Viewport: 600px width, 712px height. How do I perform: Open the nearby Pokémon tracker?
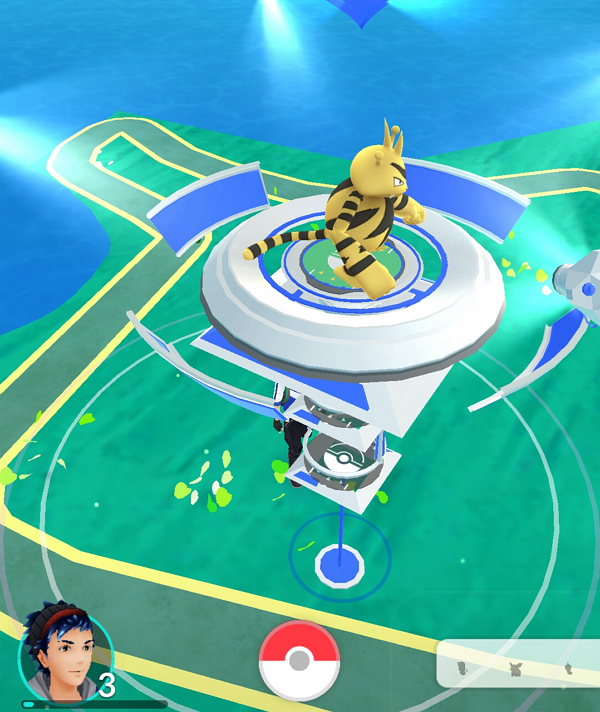coord(516,663)
